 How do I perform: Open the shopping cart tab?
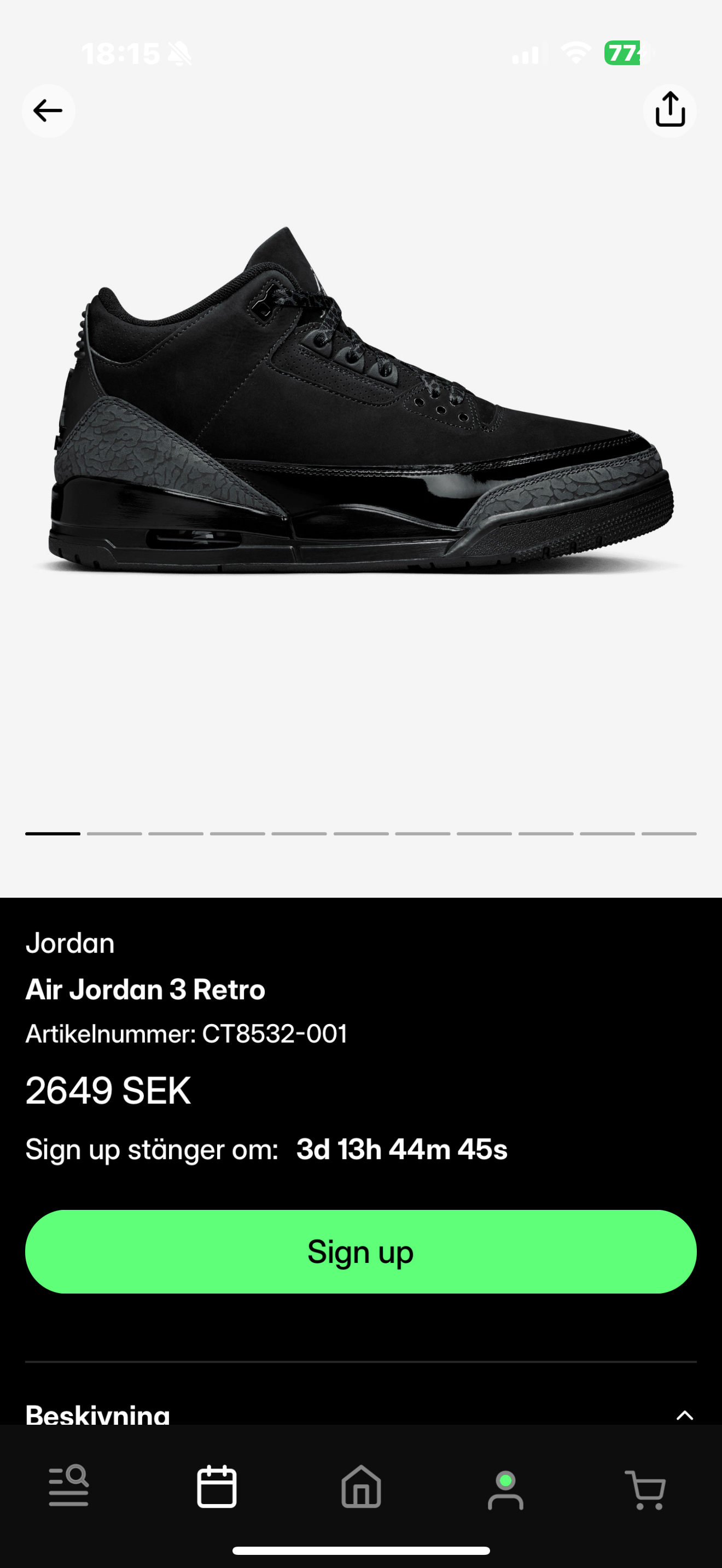pos(646,1490)
